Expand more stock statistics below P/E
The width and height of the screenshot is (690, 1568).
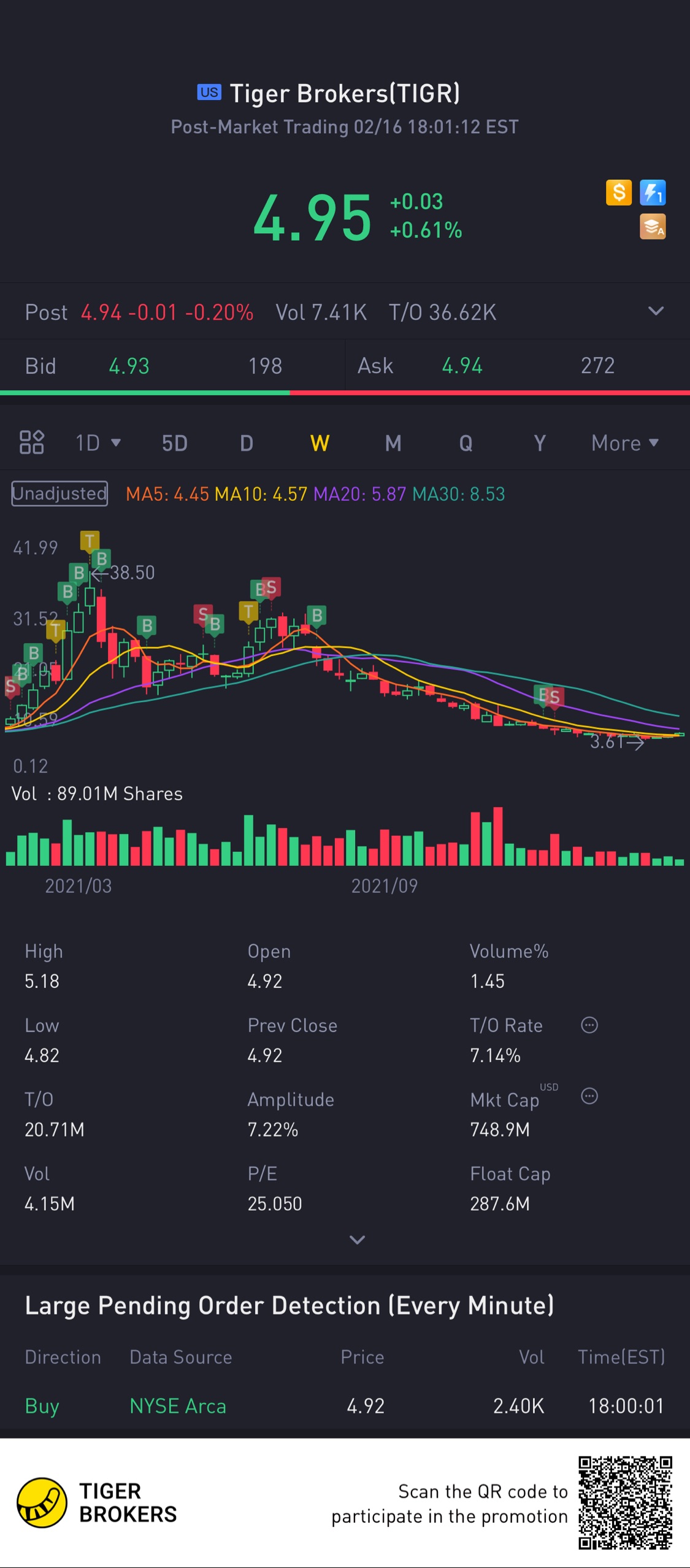click(357, 1240)
